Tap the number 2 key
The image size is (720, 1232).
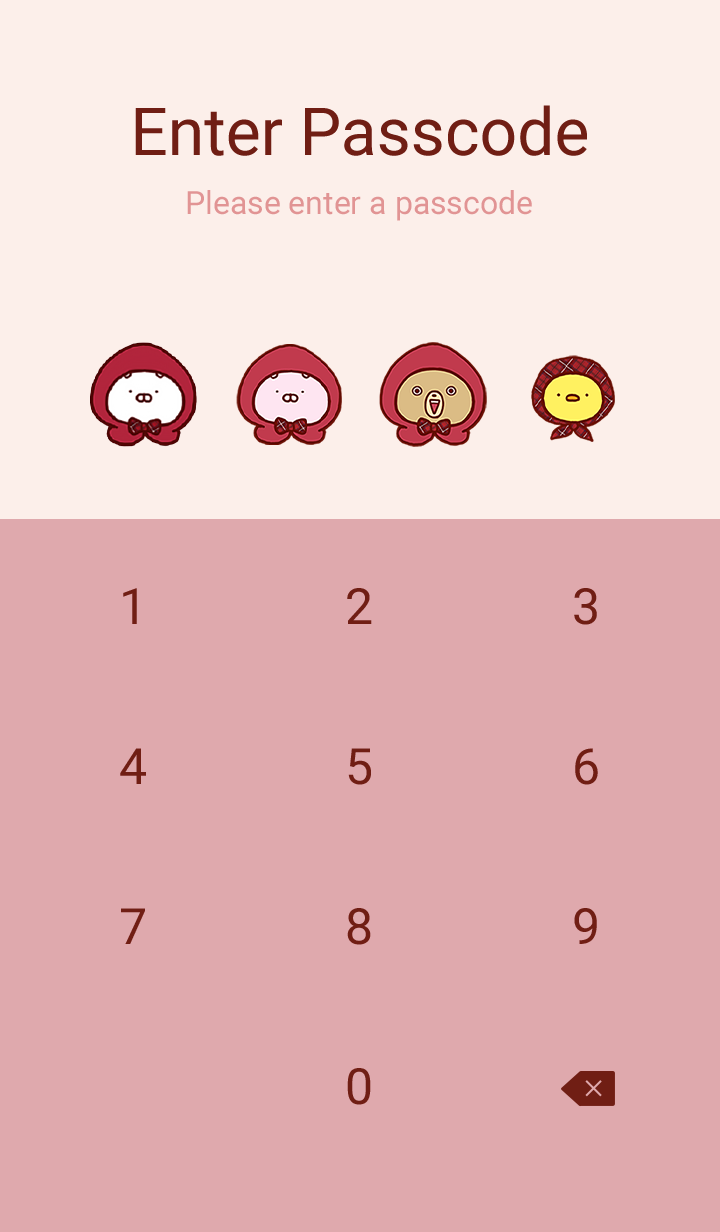[x=359, y=607]
